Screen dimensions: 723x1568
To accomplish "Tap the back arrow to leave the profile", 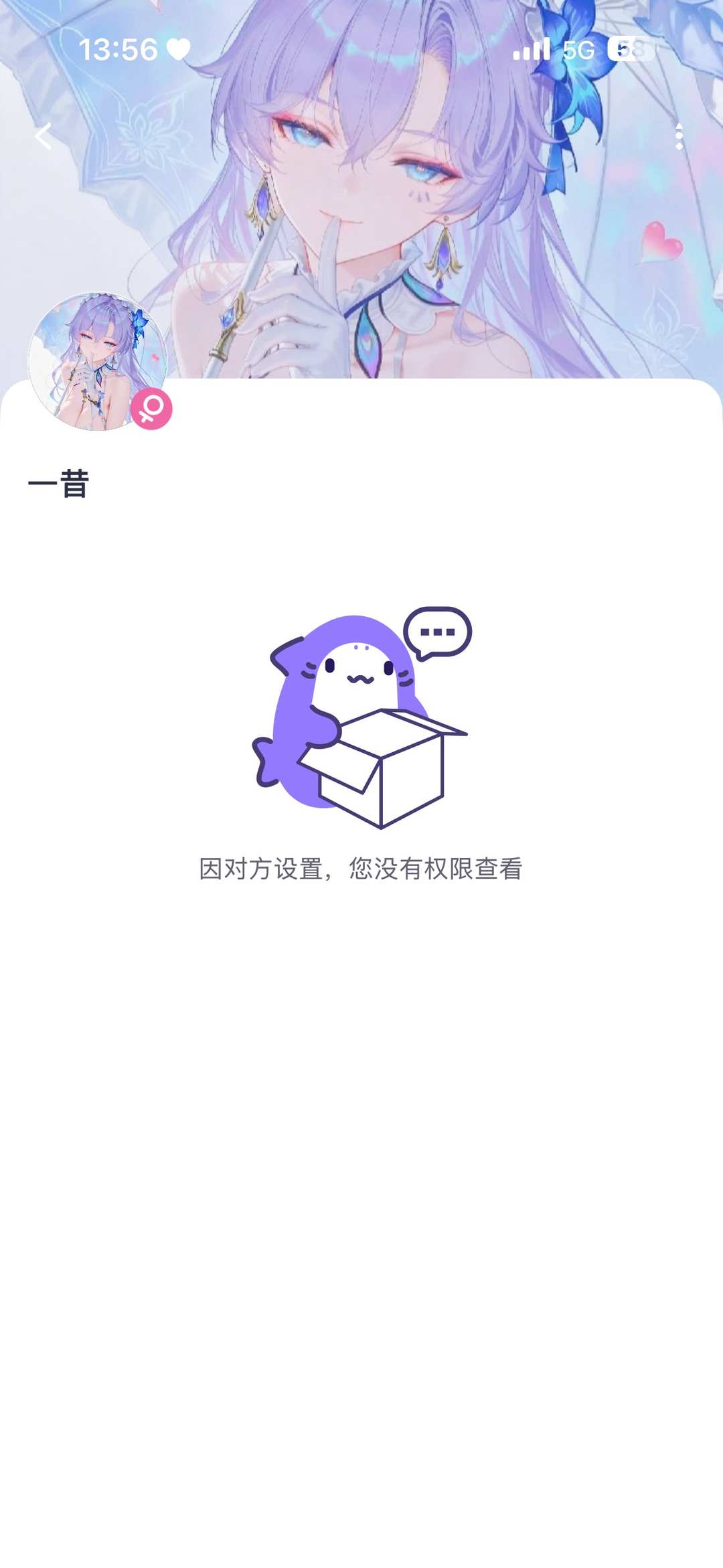I will pos(44,137).
